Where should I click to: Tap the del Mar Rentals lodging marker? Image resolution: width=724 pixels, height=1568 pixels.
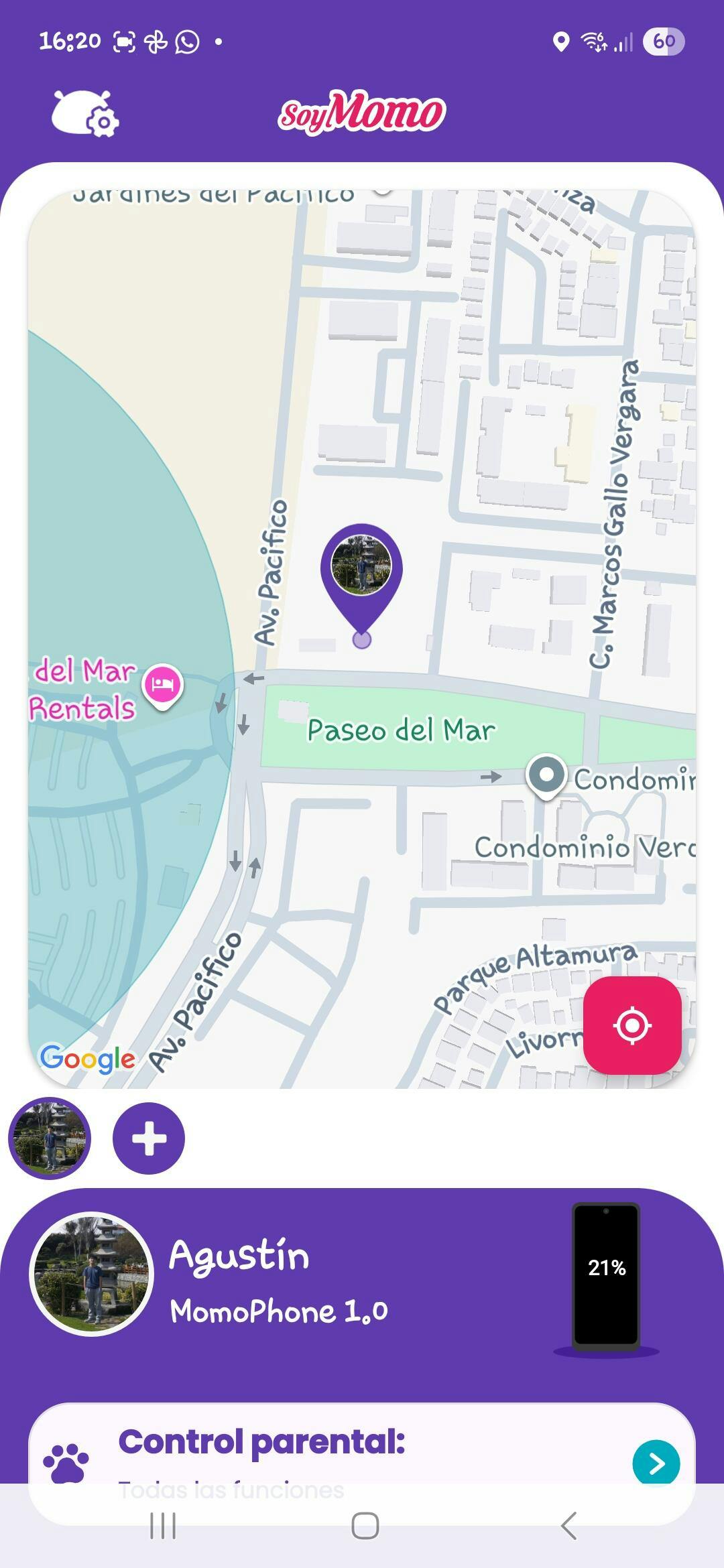pos(162,685)
